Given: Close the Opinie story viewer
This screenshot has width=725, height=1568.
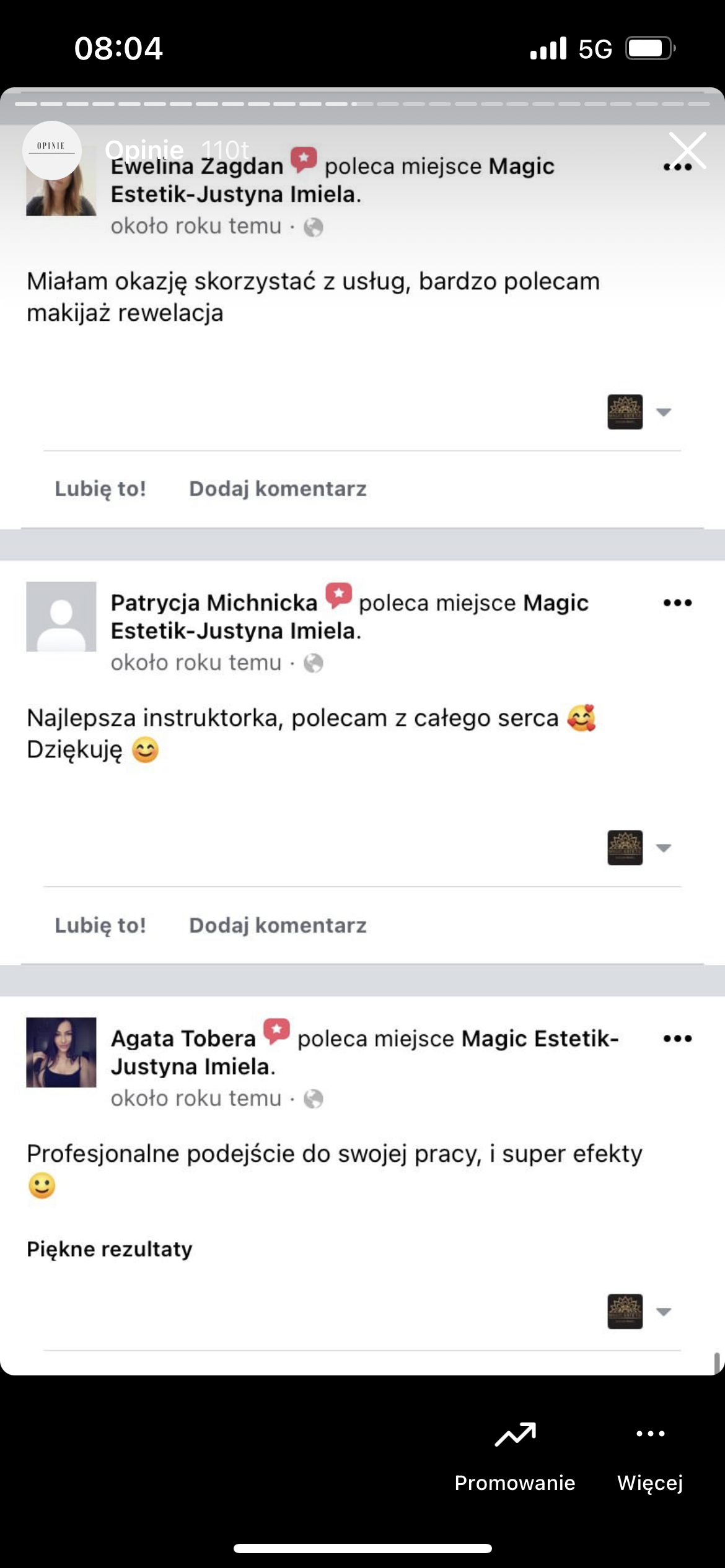Looking at the screenshot, I should coord(687,150).
